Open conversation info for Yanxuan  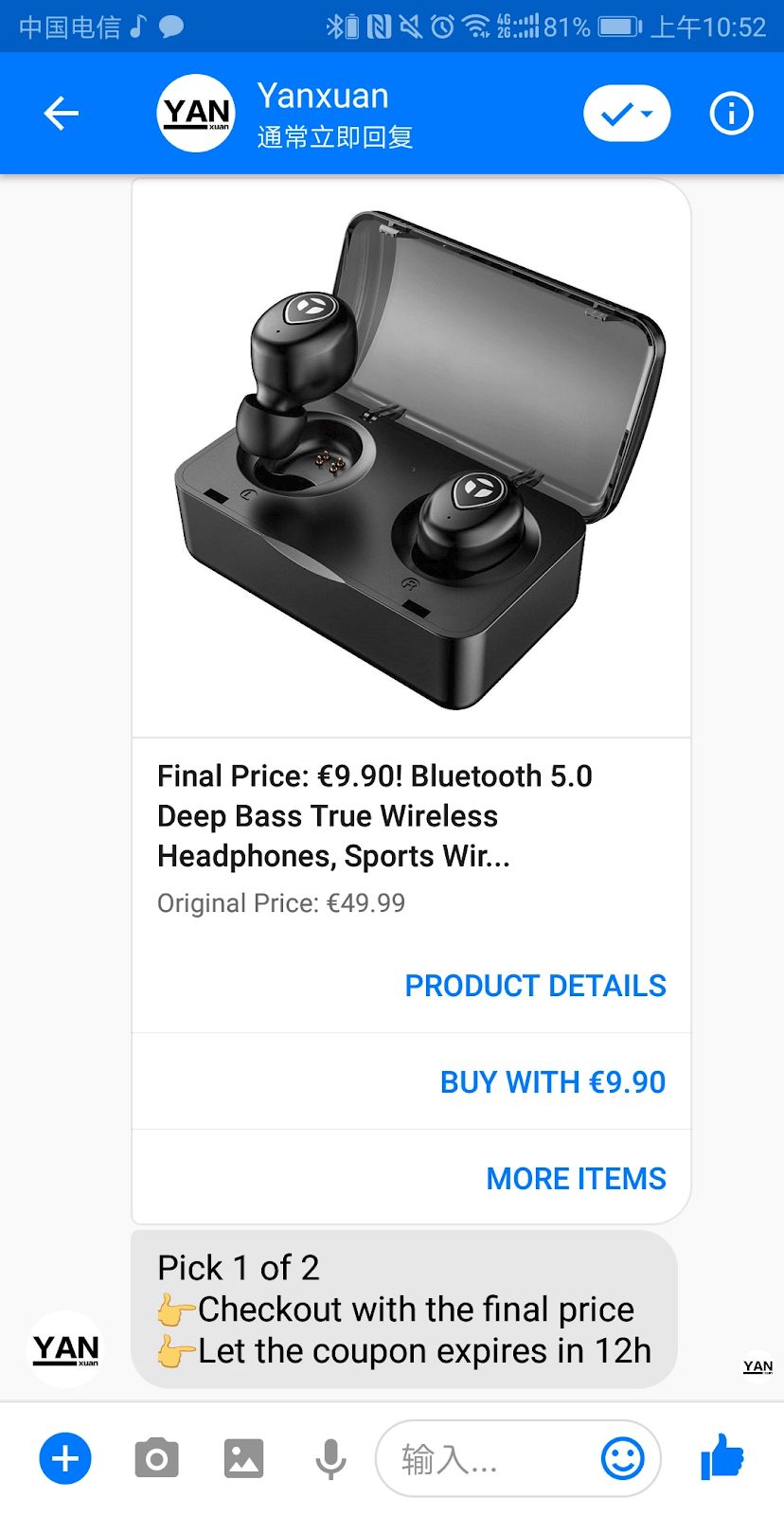click(x=731, y=115)
